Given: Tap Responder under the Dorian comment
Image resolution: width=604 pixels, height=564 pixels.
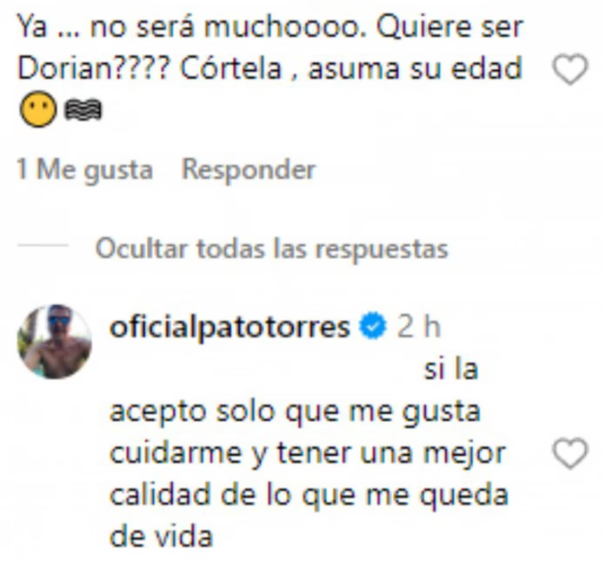Looking at the screenshot, I should tap(248, 170).
